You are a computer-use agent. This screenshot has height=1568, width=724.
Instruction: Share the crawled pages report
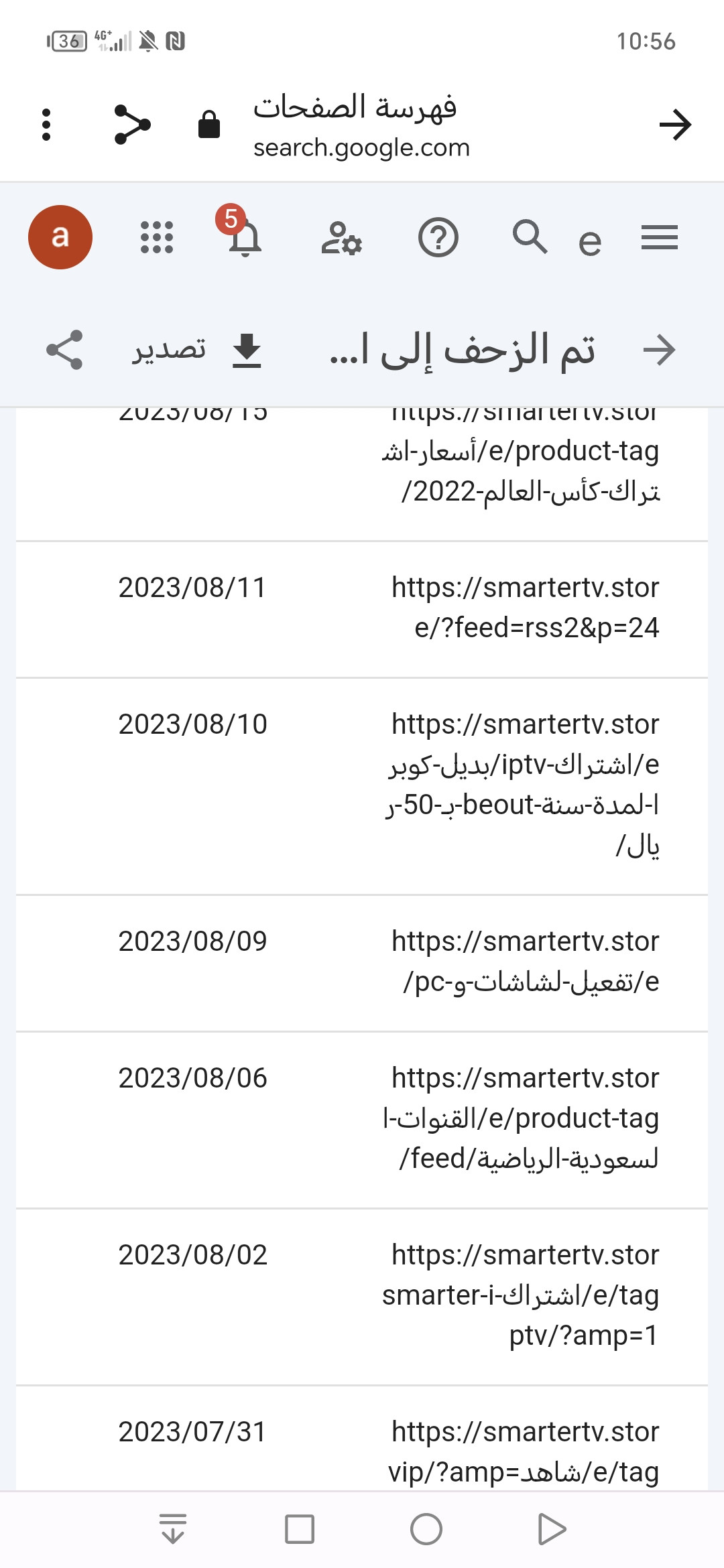click(64, 350)
